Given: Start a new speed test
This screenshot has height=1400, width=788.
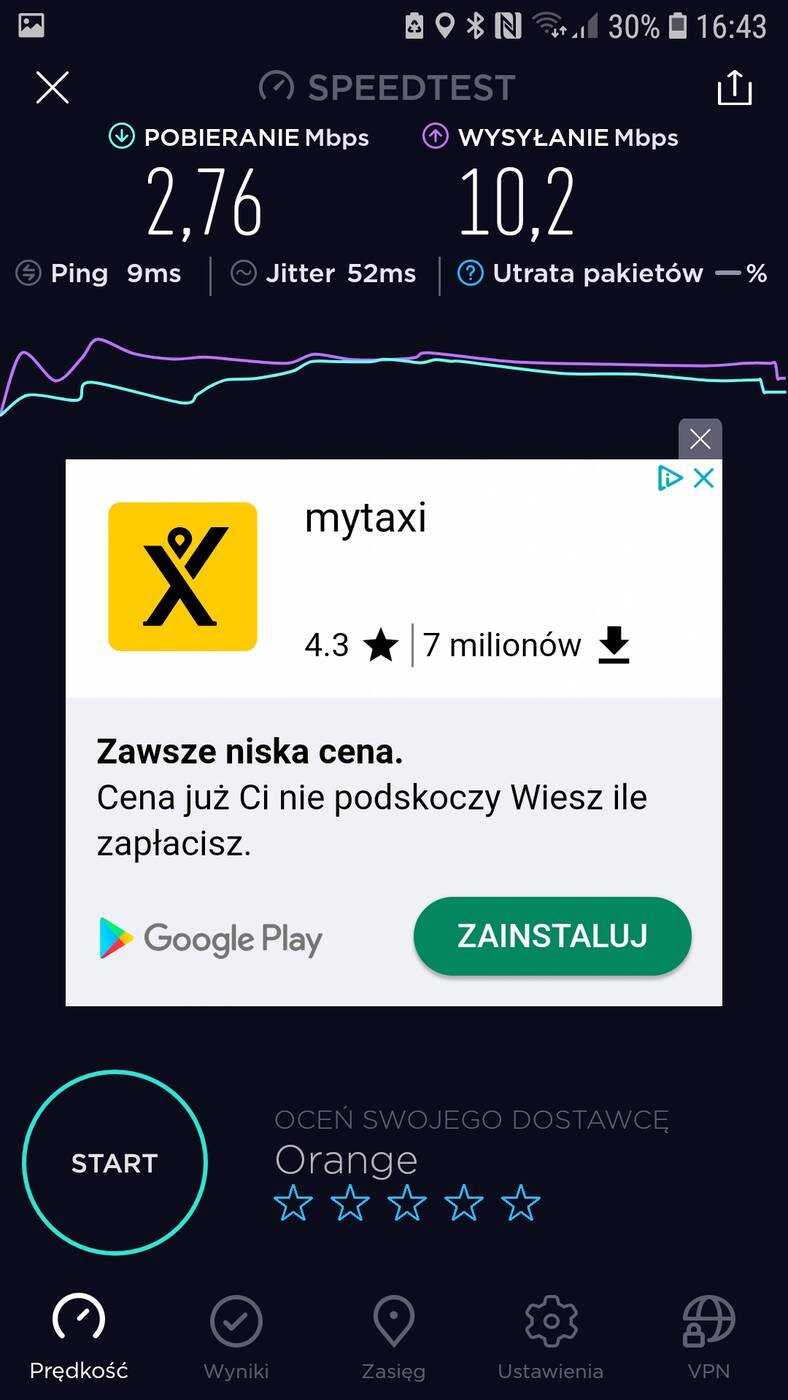Looking at the screenshot, I should 114,1162.
